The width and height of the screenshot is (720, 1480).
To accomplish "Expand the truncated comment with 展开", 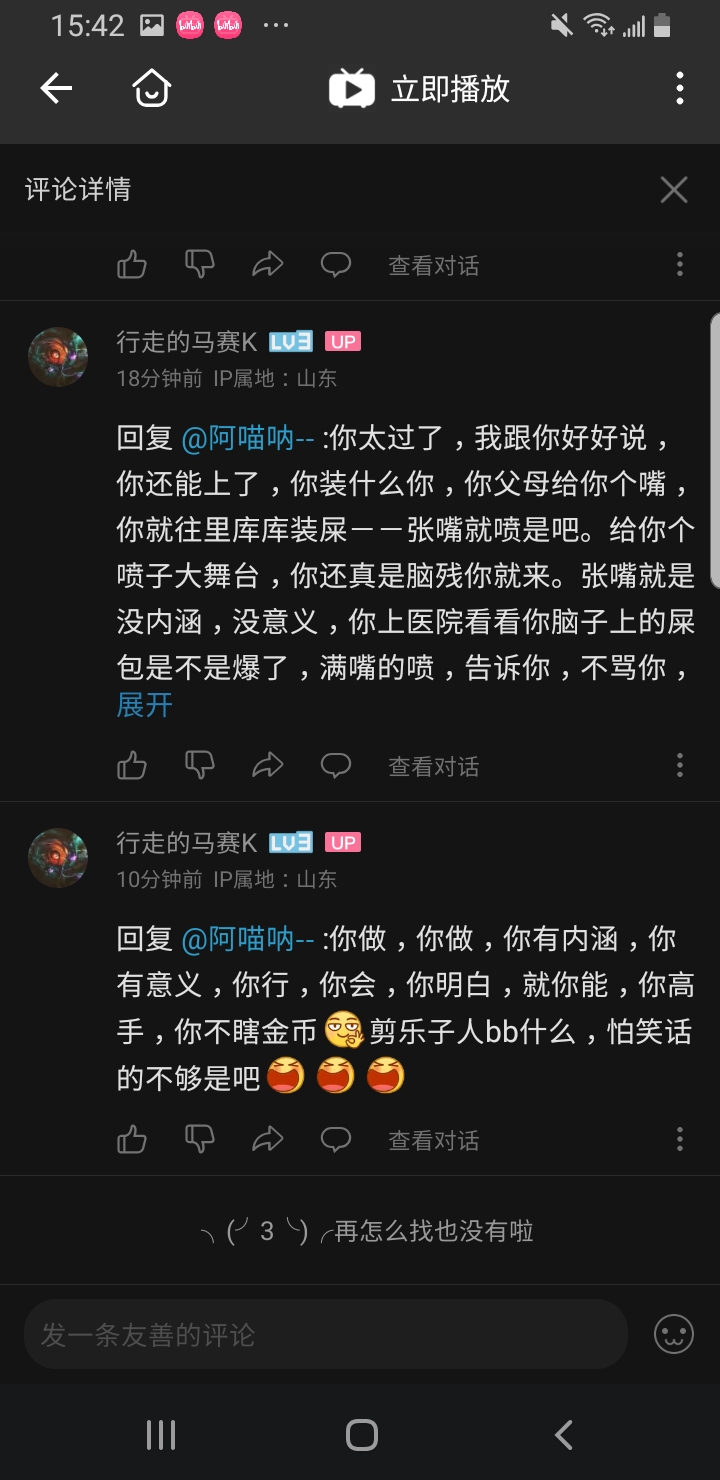I will point(145,706).
